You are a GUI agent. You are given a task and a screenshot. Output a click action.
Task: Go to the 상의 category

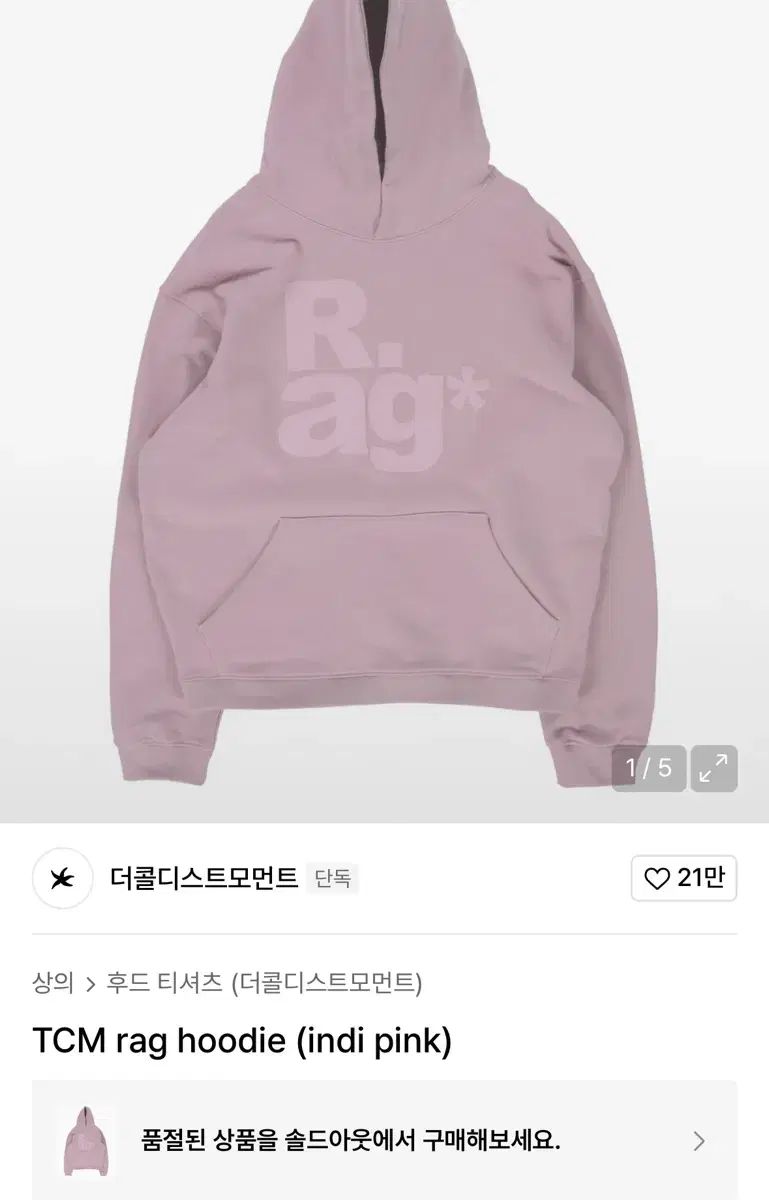pyautogui.click(x=53, y=983)
